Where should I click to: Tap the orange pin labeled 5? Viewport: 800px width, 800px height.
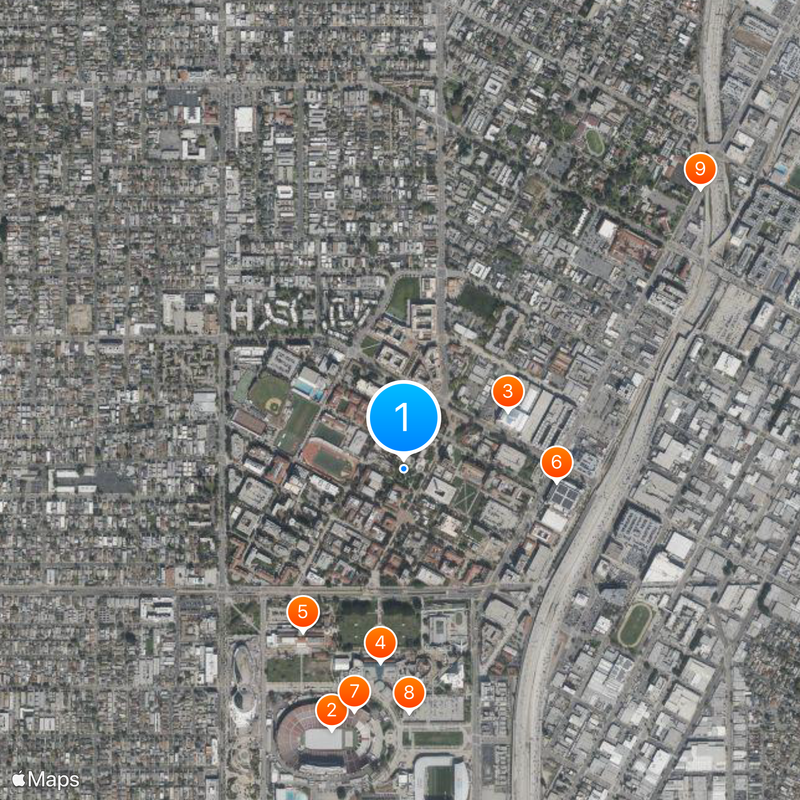tap(303, 611)
